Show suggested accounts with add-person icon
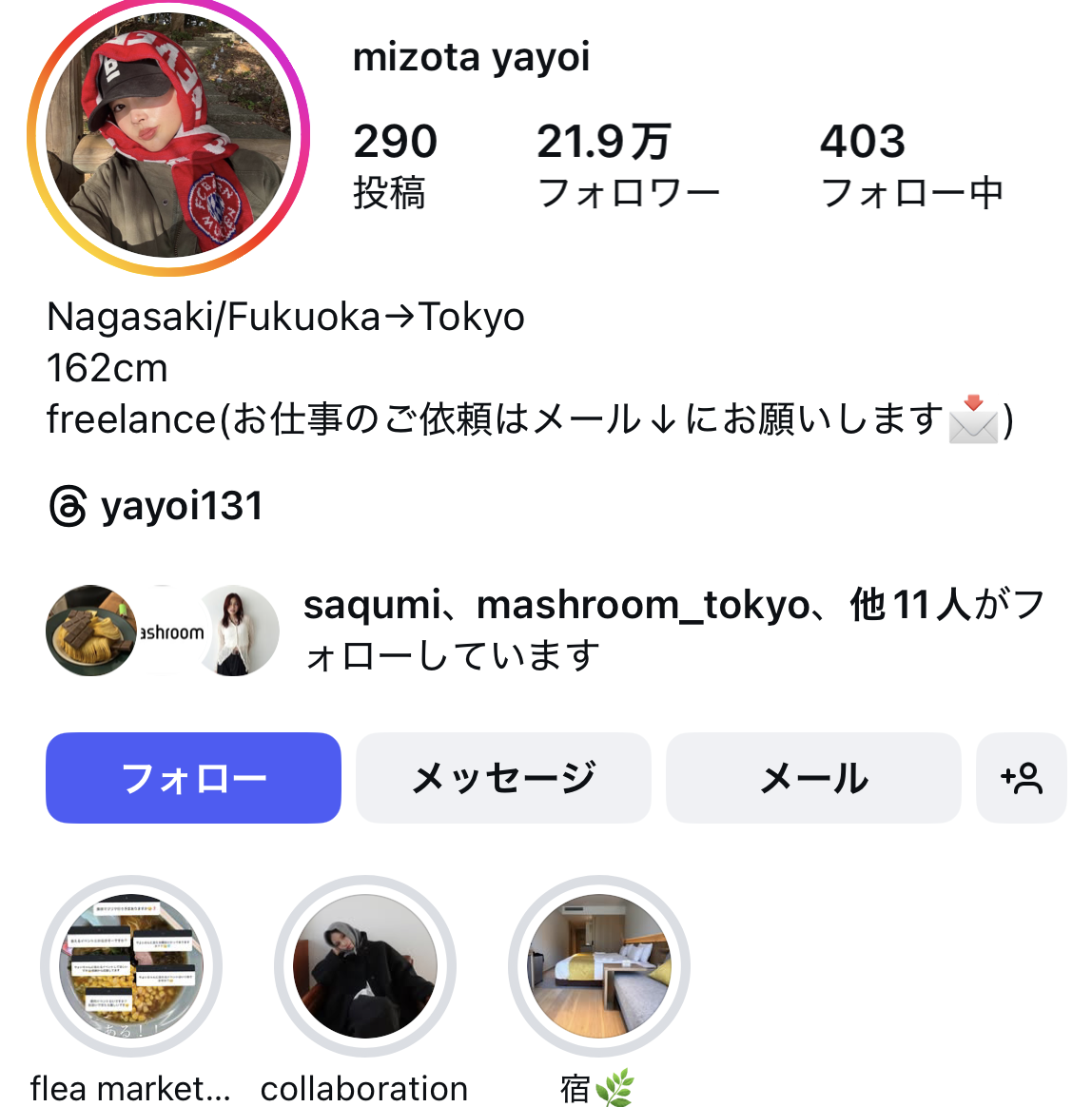This screenshot has width=1092, height=1107. [1022, 778]
